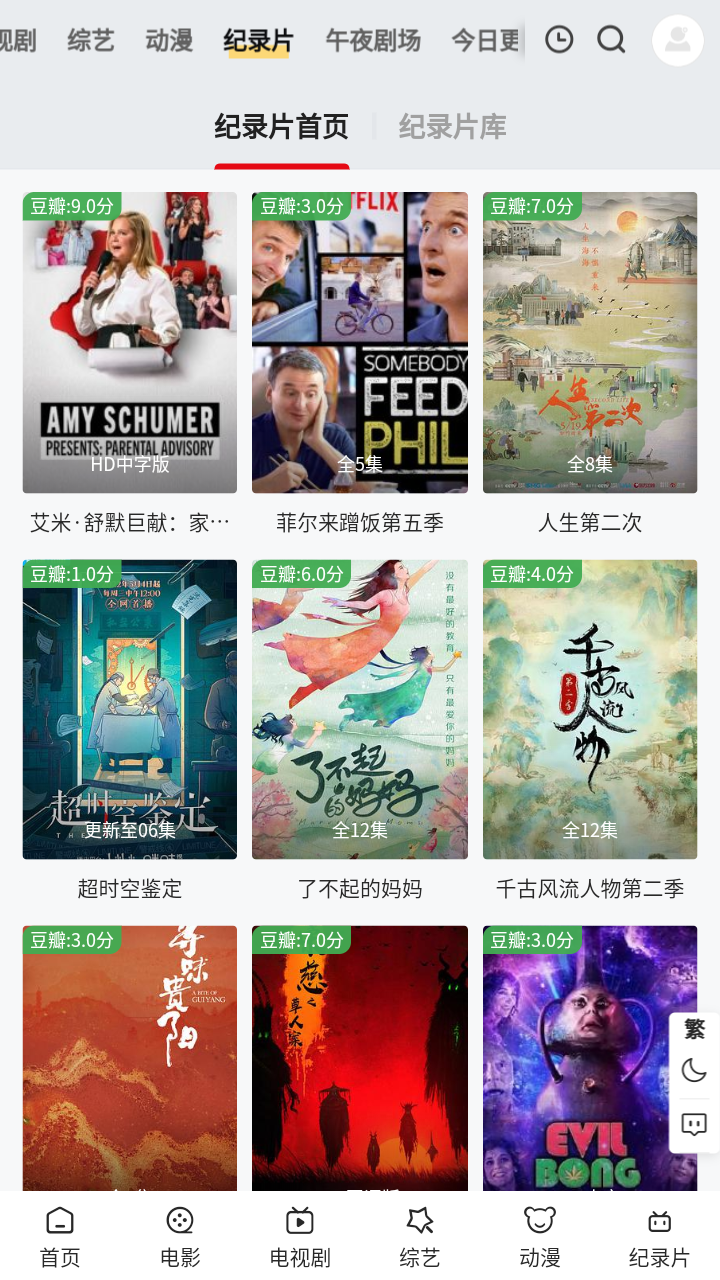Open the Amy Schumer special poster

[x=130, y=343]
